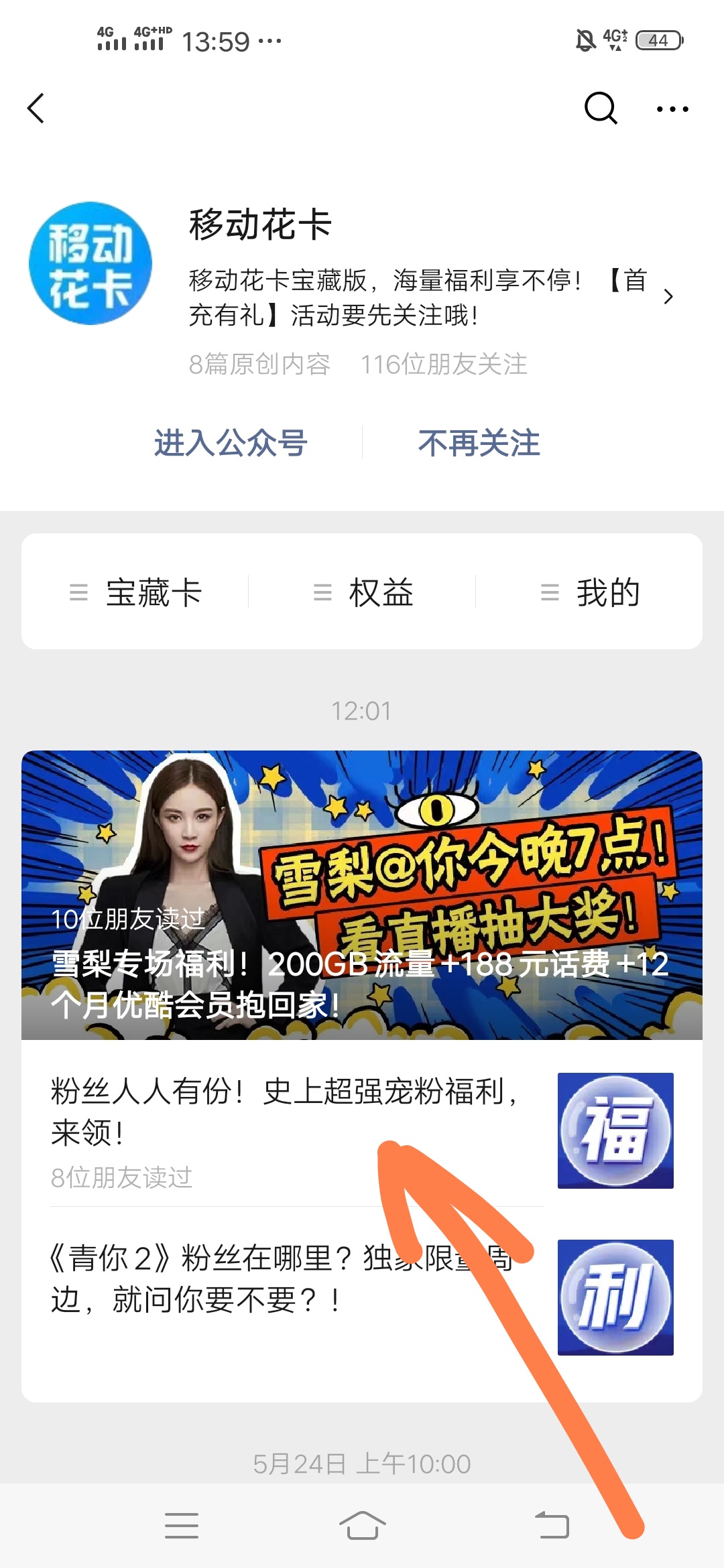Open system recent apps menu
This screenshot has width=724, height=1568.
[182, 1526]
